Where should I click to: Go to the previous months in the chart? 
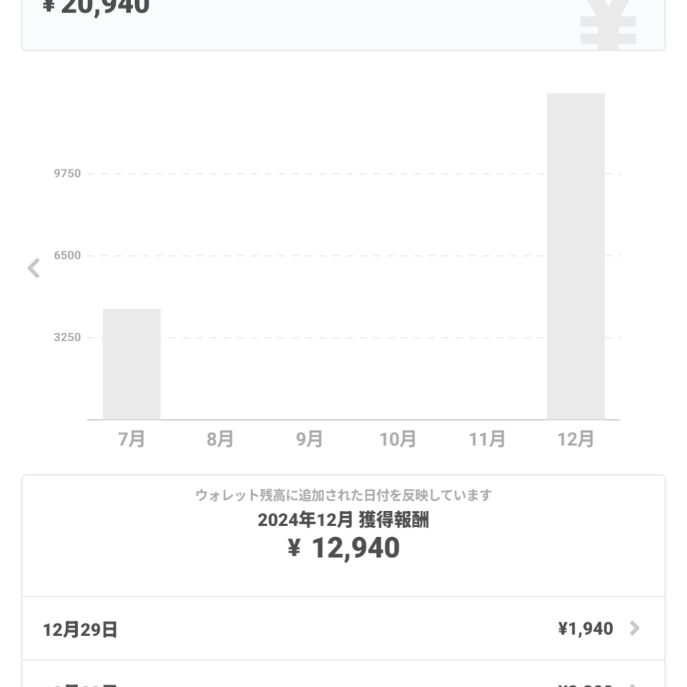pos(34,268)
